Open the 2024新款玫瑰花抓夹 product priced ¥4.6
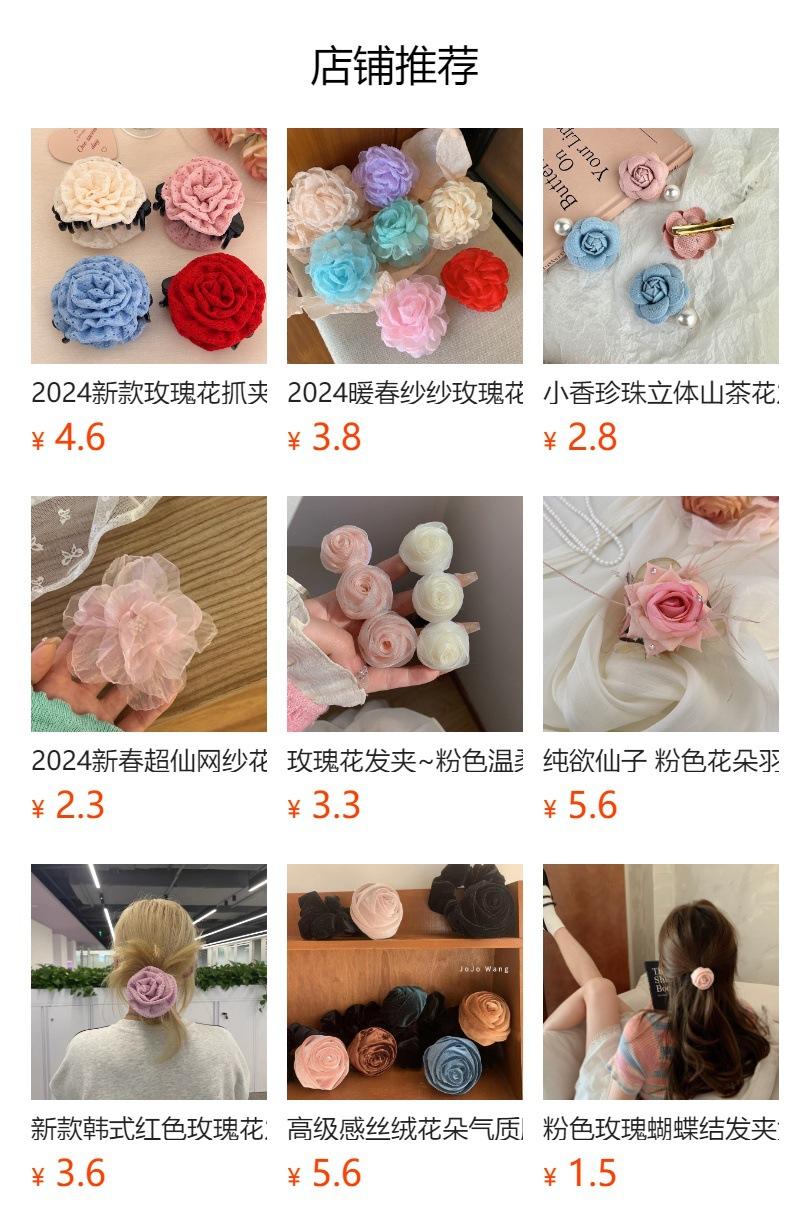 149,246
